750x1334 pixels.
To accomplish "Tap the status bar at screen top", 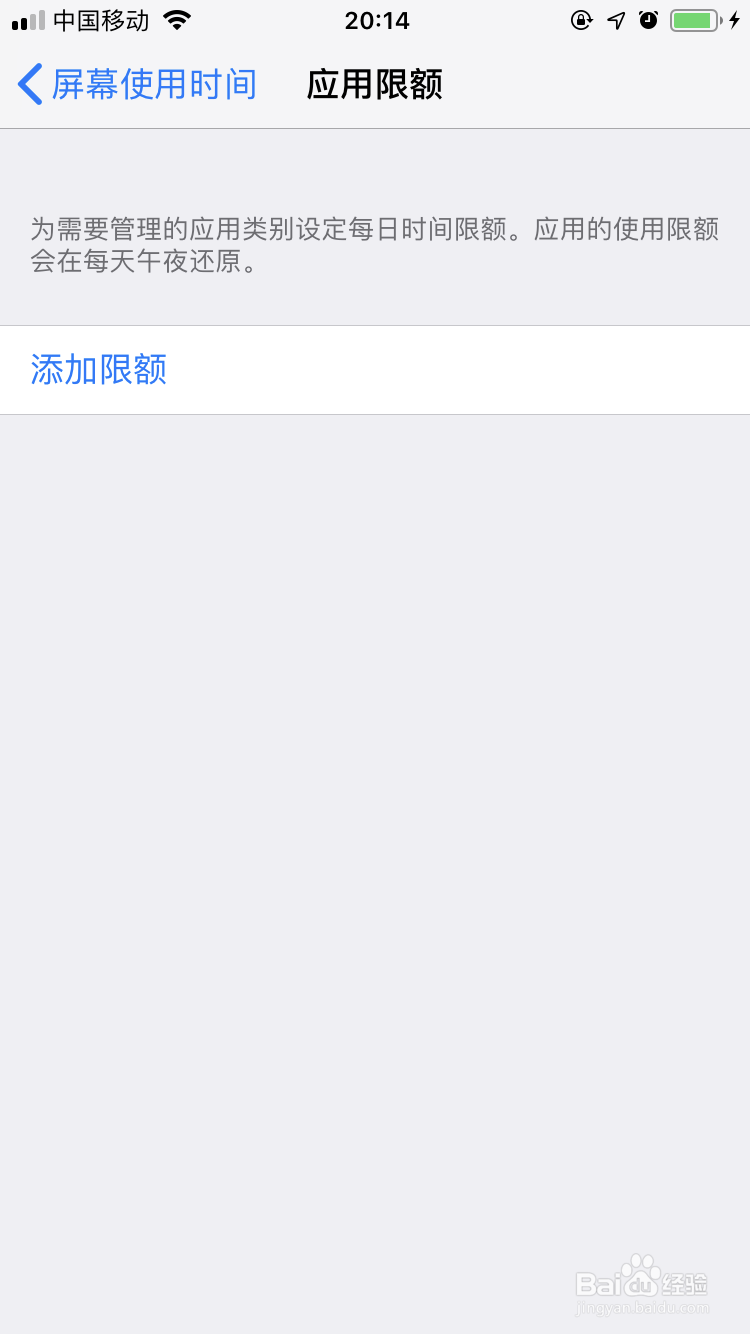I will [375, 19].
